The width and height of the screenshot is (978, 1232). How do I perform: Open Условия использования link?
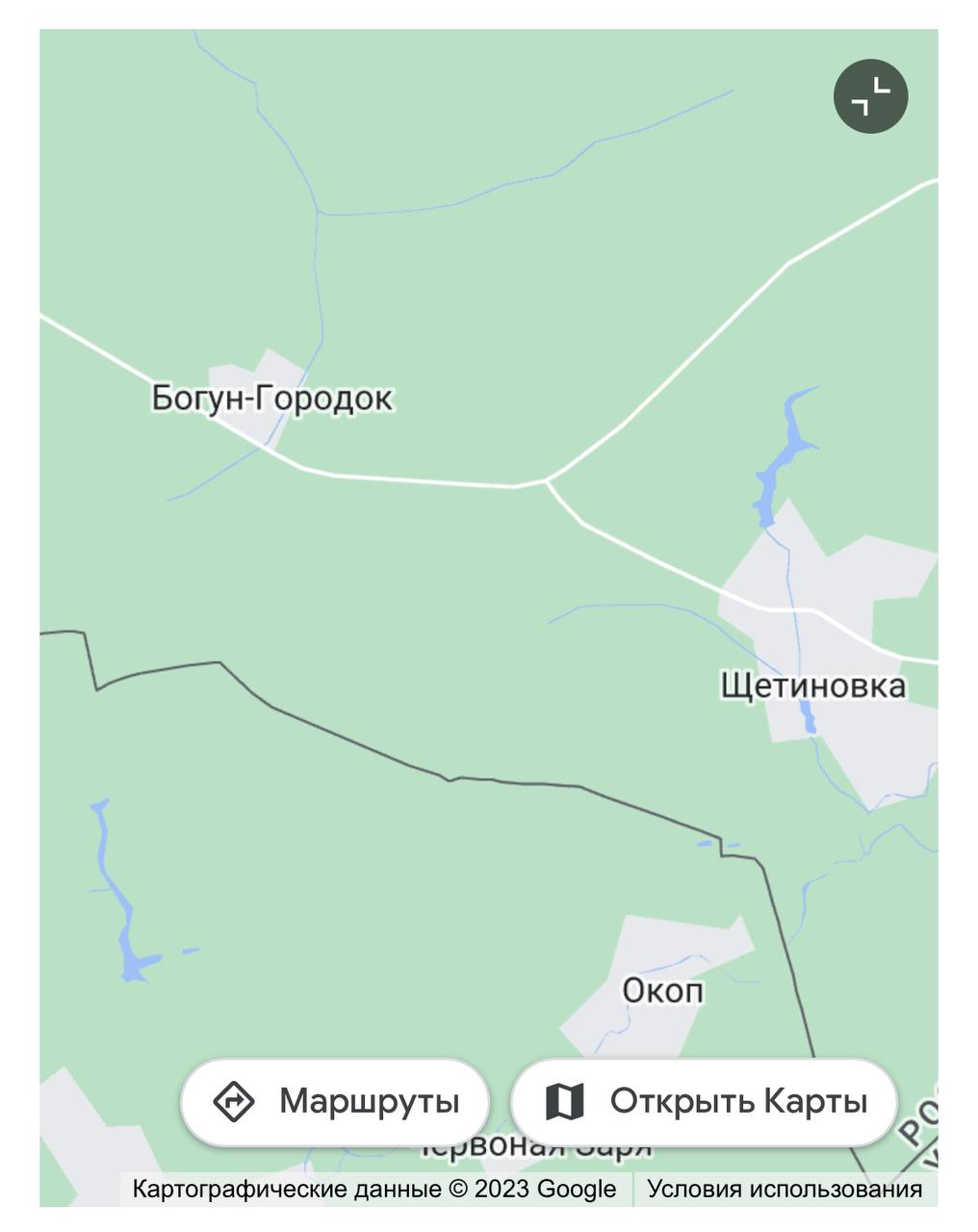[785, 1189]
